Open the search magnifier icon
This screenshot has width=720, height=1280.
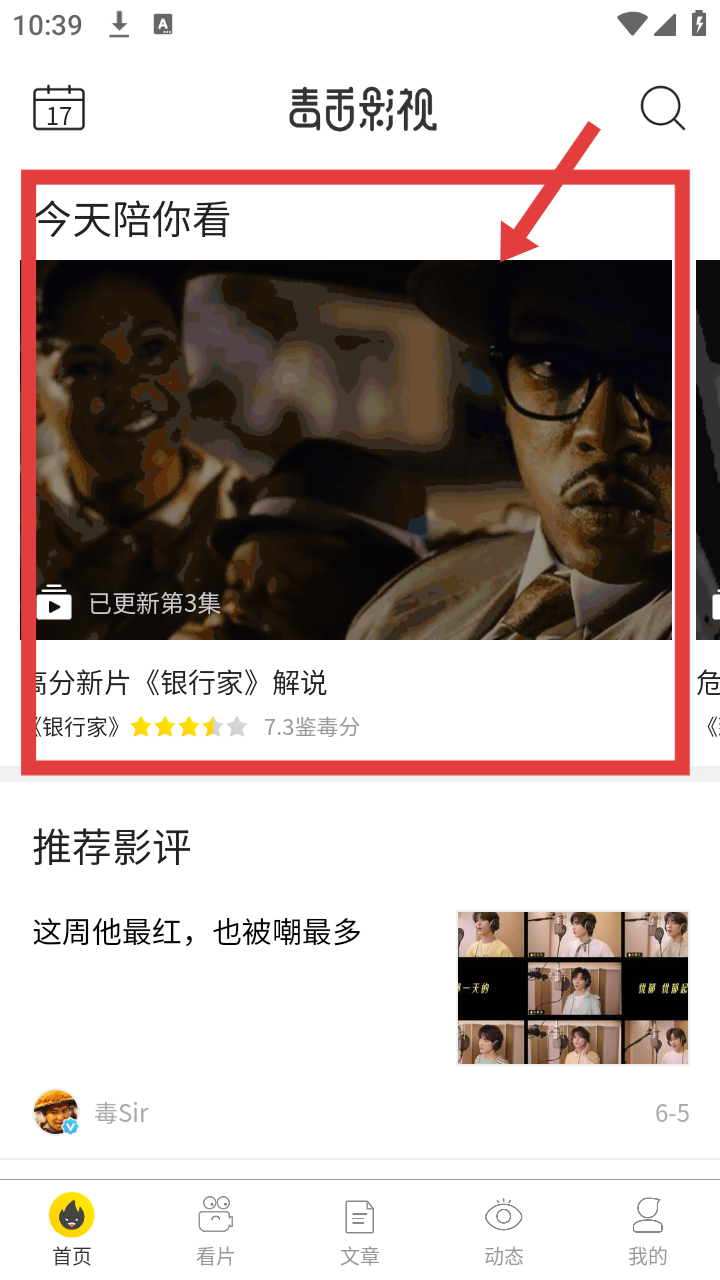click(662, 108)
